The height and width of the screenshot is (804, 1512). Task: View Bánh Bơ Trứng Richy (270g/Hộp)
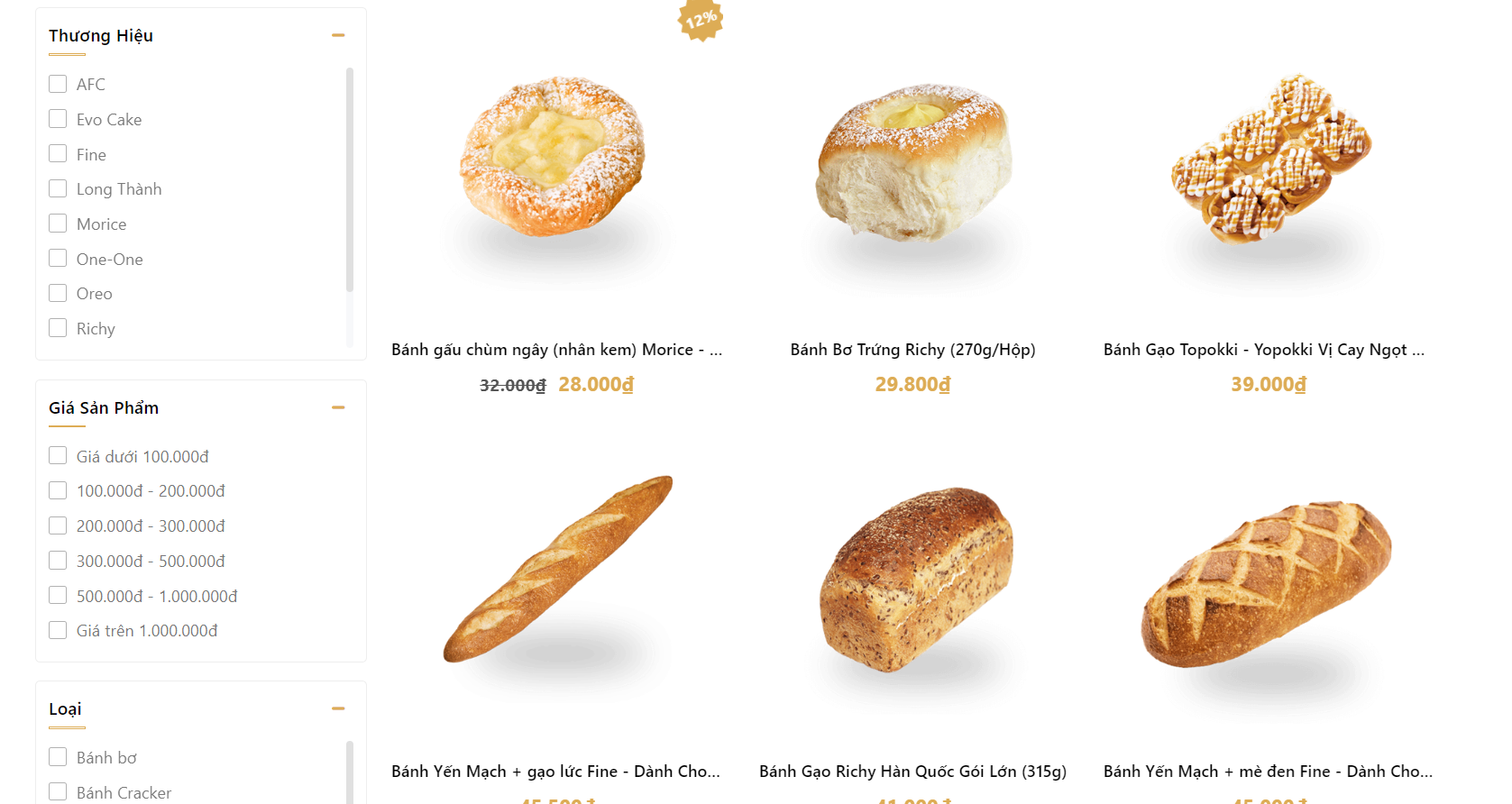pos(912,350)
